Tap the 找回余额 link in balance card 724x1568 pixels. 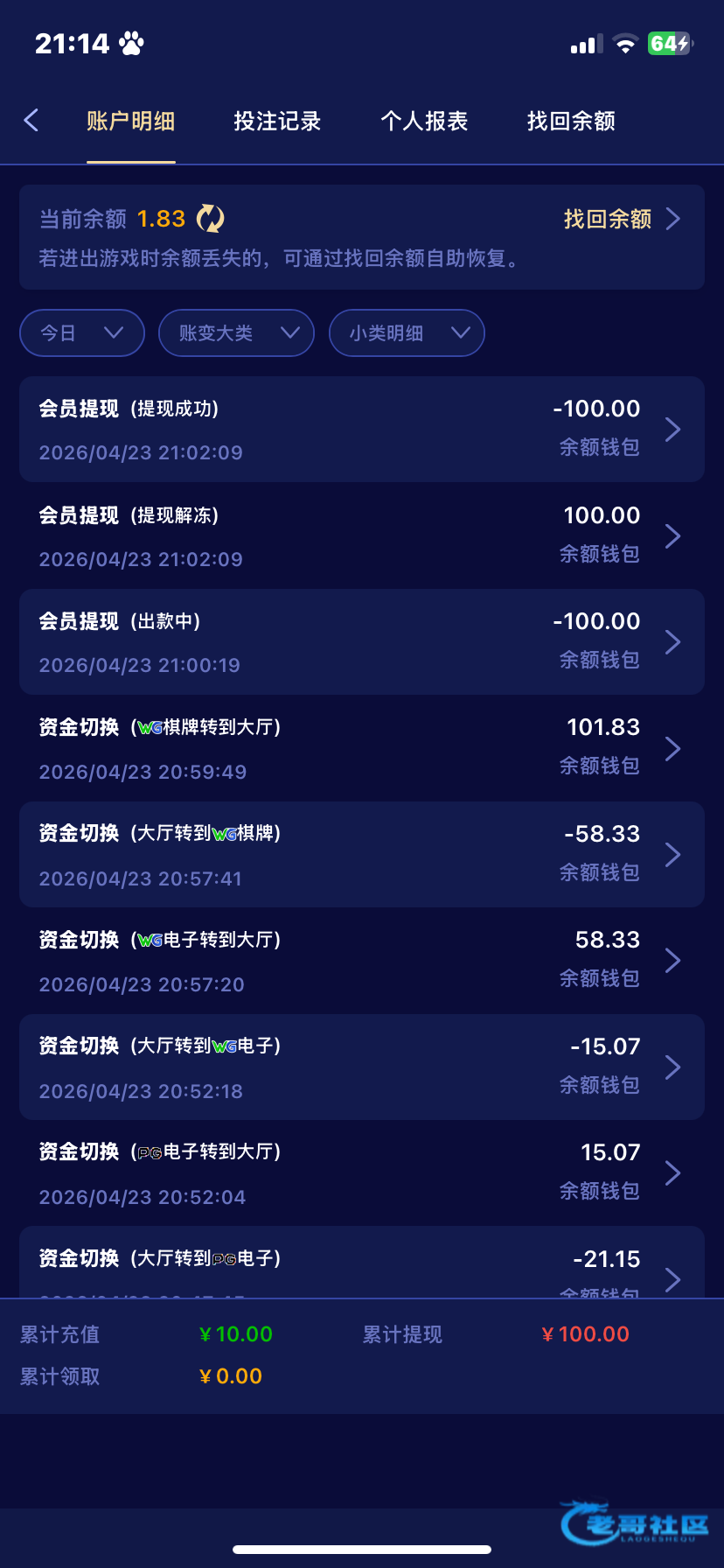coord(621,219)
